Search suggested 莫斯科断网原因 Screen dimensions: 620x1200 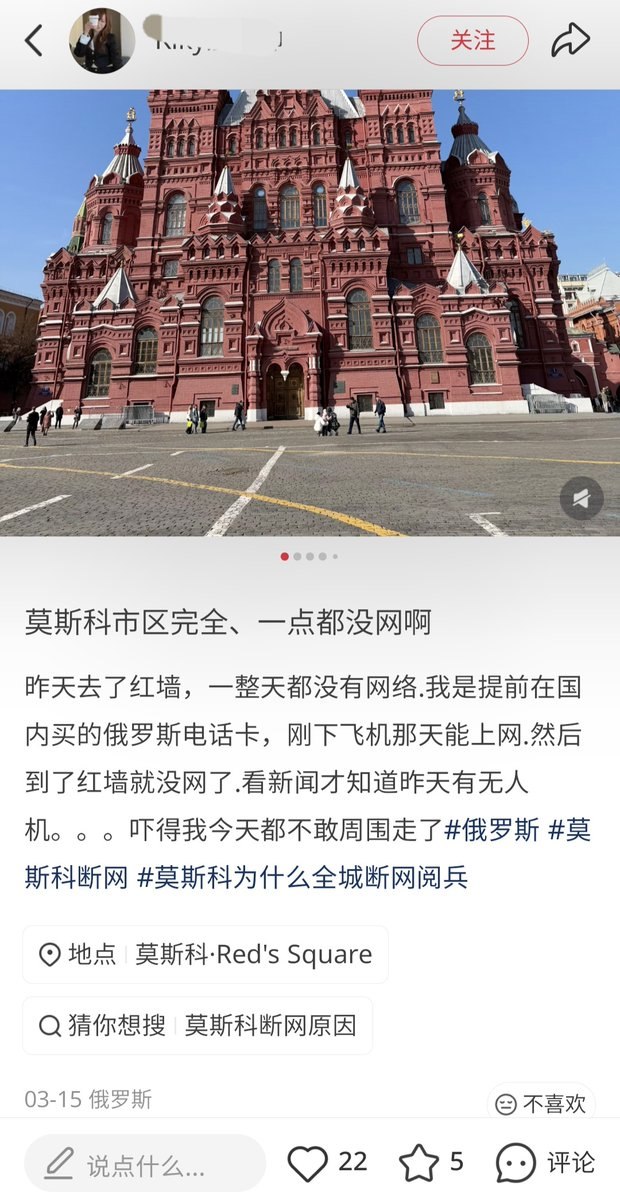point(197,1026)
